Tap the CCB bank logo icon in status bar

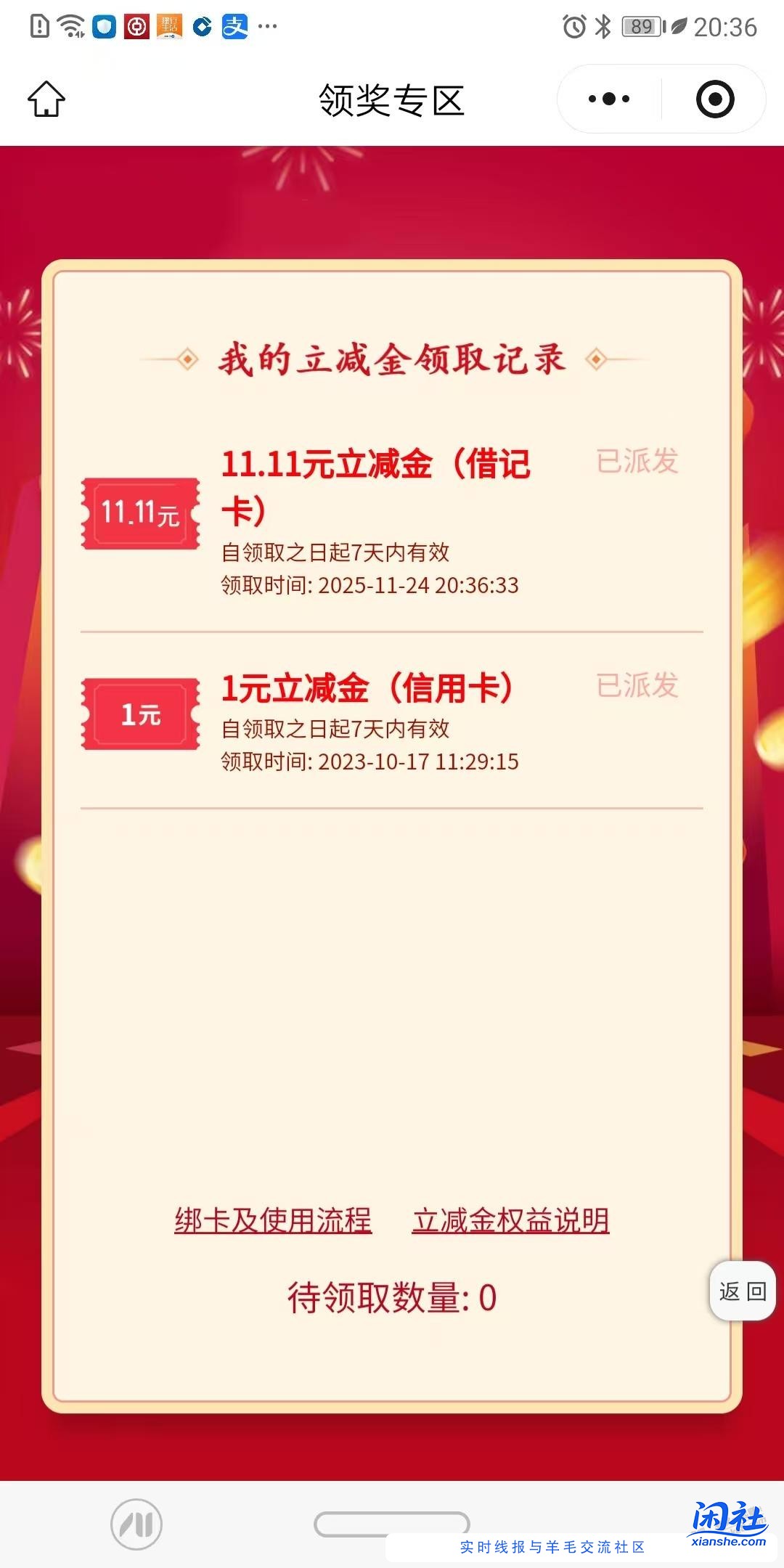point(202,27)
